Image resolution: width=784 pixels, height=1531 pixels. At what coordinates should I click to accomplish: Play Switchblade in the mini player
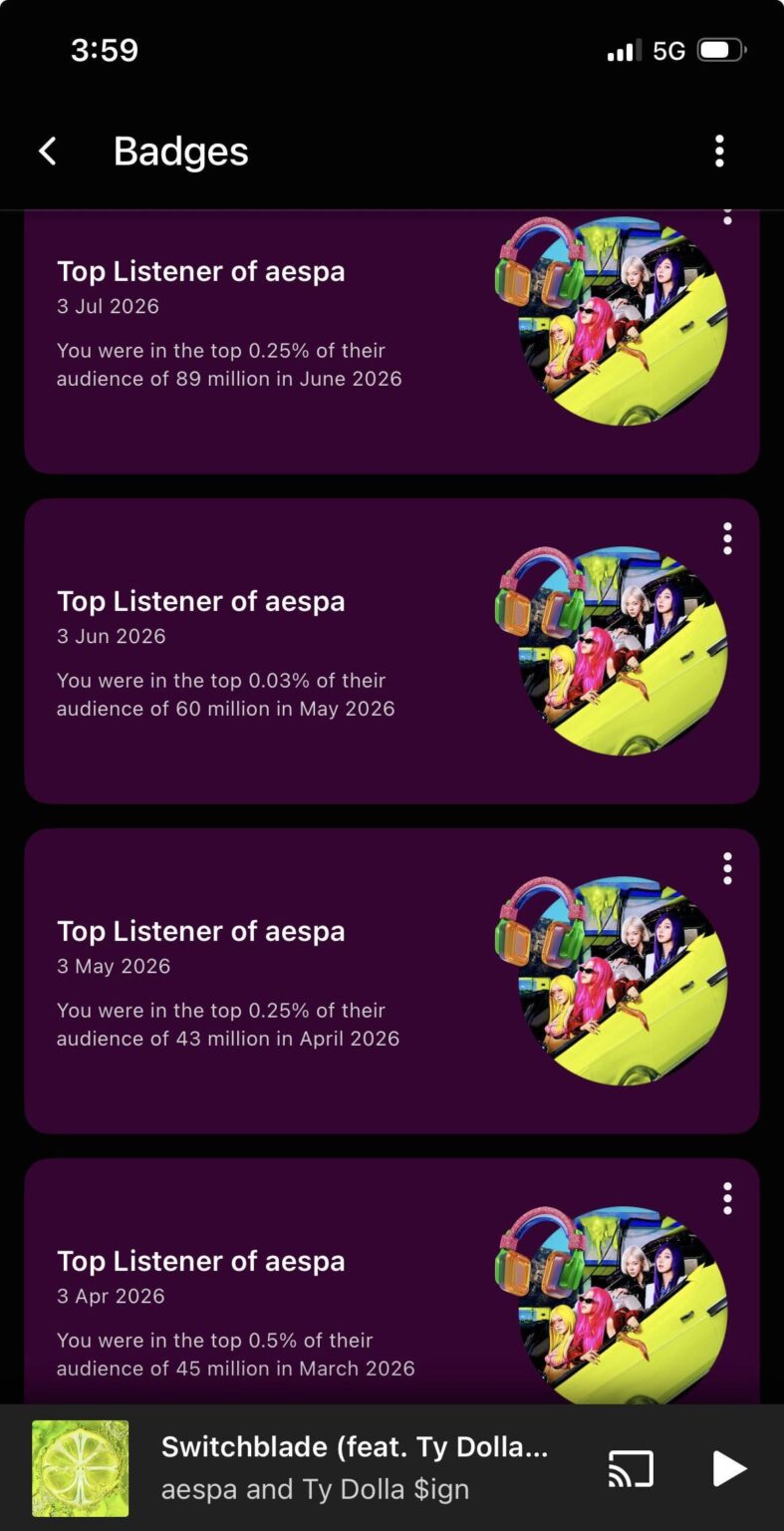click(729, 1468)
